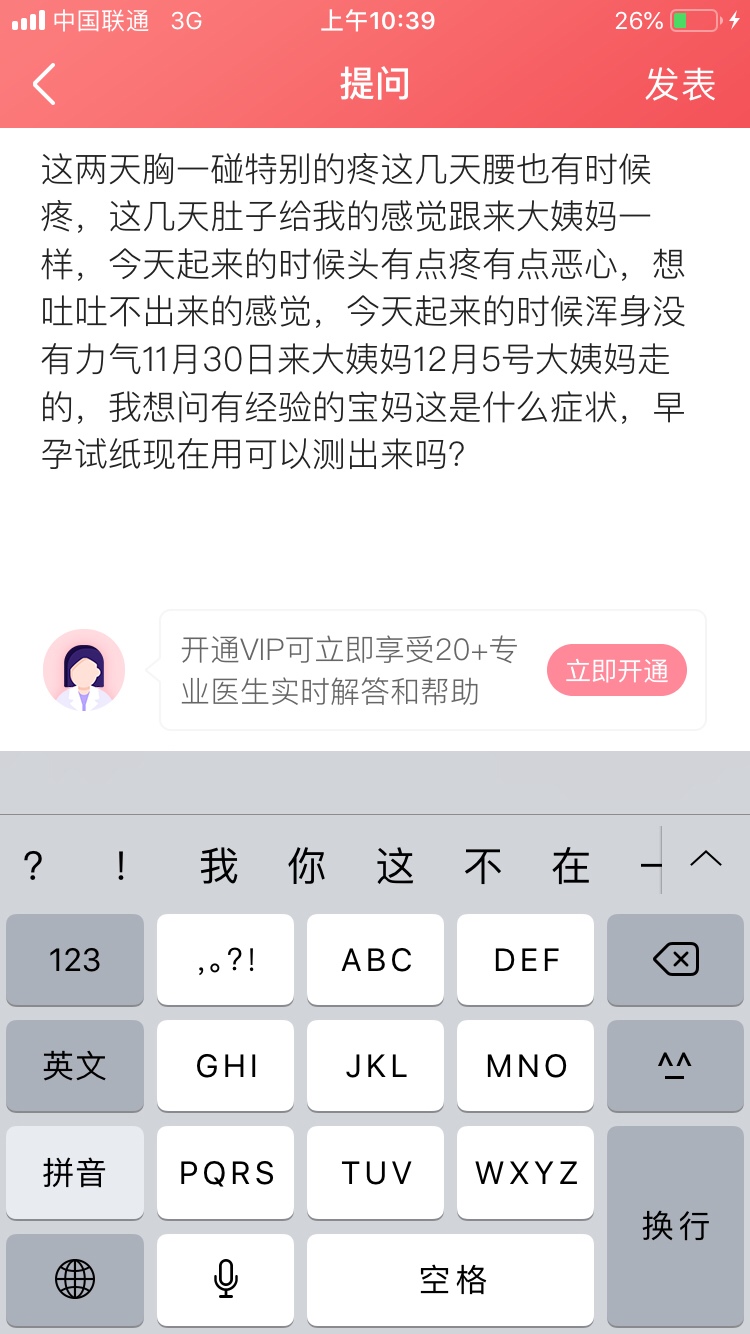Tap the punctuation key ,。?!

point(226,960)
